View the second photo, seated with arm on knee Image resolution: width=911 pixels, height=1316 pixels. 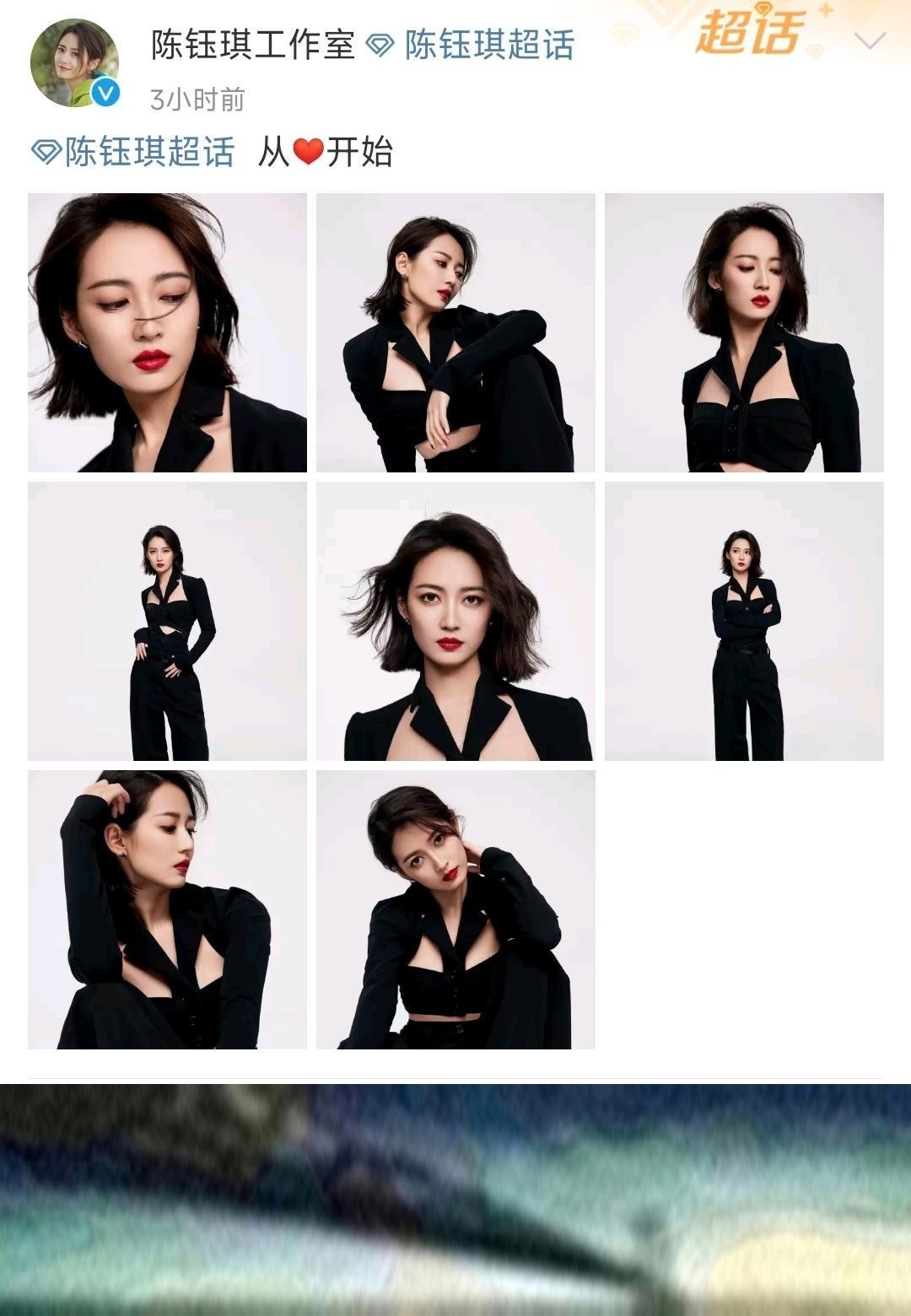click(x=455, y=332)
